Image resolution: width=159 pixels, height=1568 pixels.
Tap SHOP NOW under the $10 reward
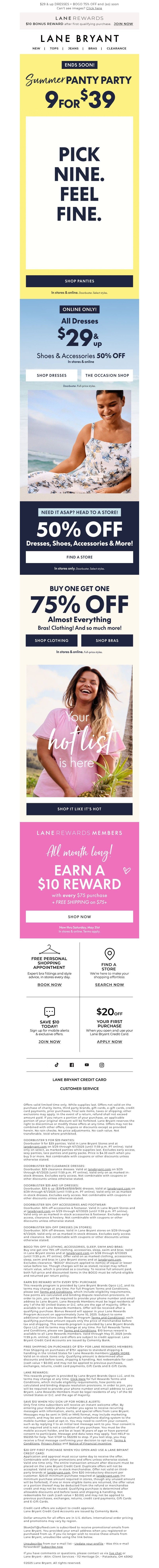coord(79,917)
